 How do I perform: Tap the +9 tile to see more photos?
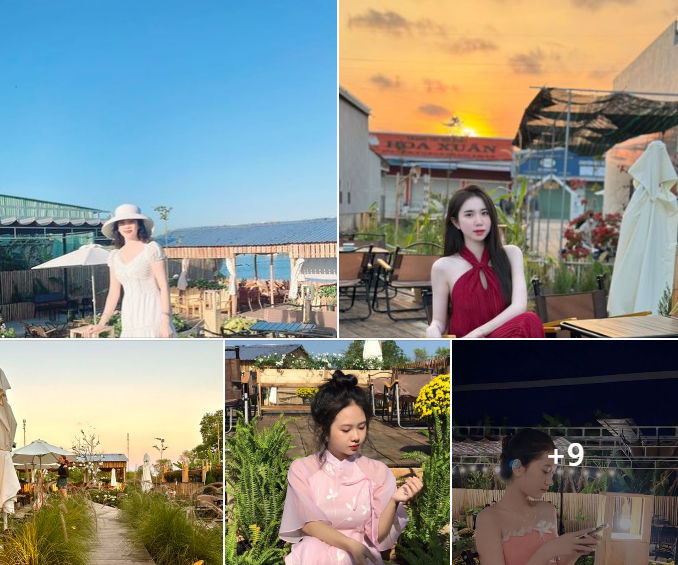(565, 453)
